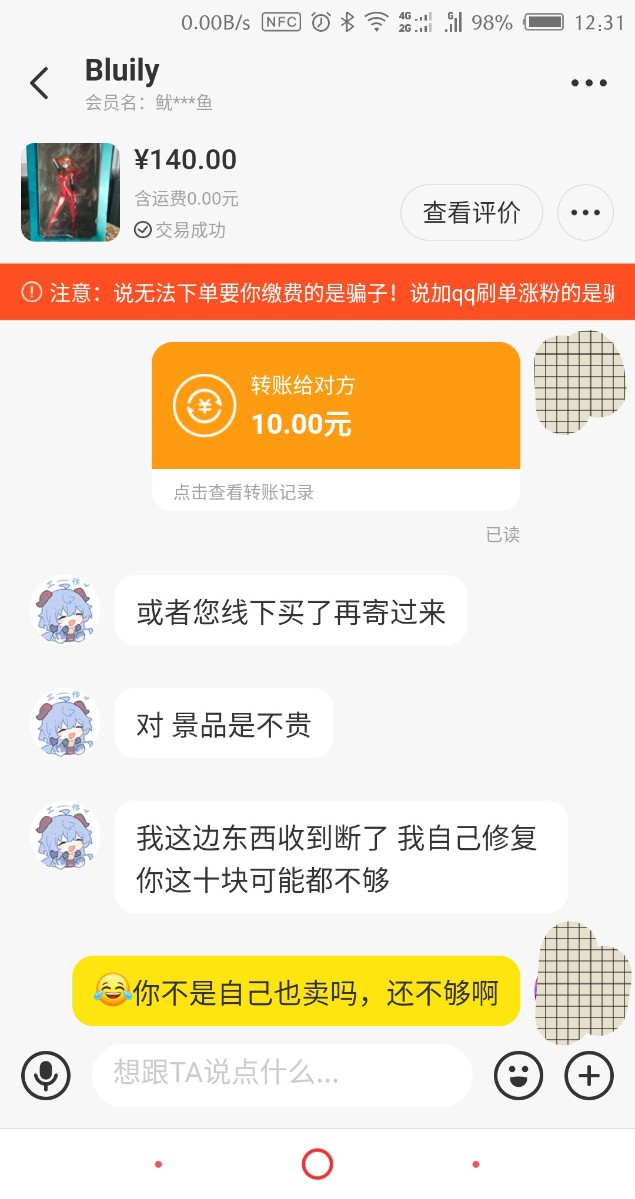The height and width of the screenshot is (1199, 635).
Task: Open the plus attachment menu
Action: 589,1076
